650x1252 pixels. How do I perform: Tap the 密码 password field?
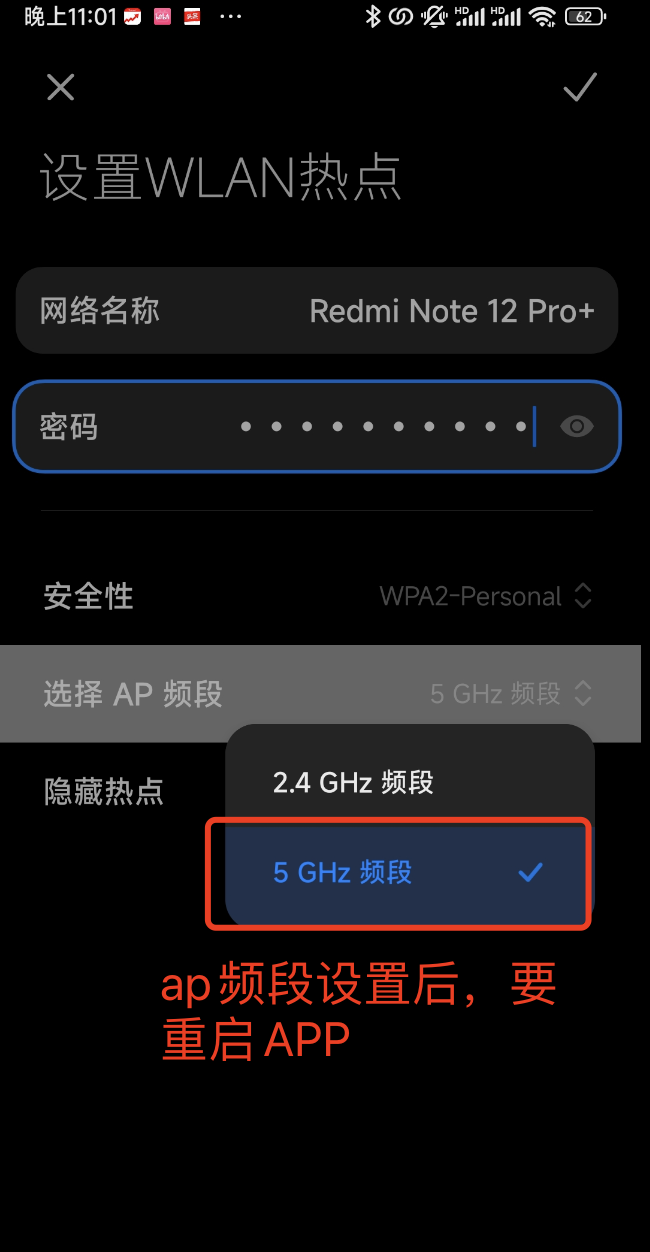click(317, 427)
